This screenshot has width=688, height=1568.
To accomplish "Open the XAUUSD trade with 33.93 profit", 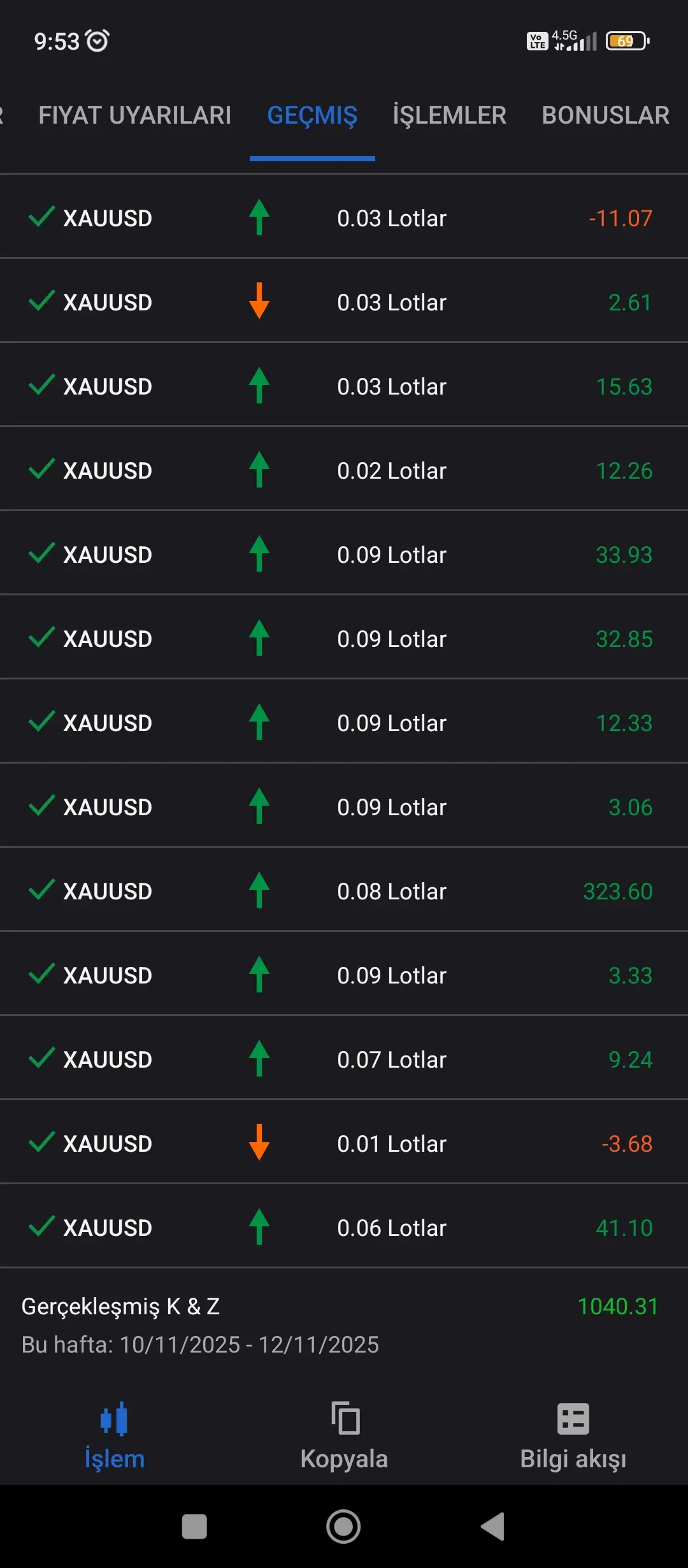I will (344, 555).
